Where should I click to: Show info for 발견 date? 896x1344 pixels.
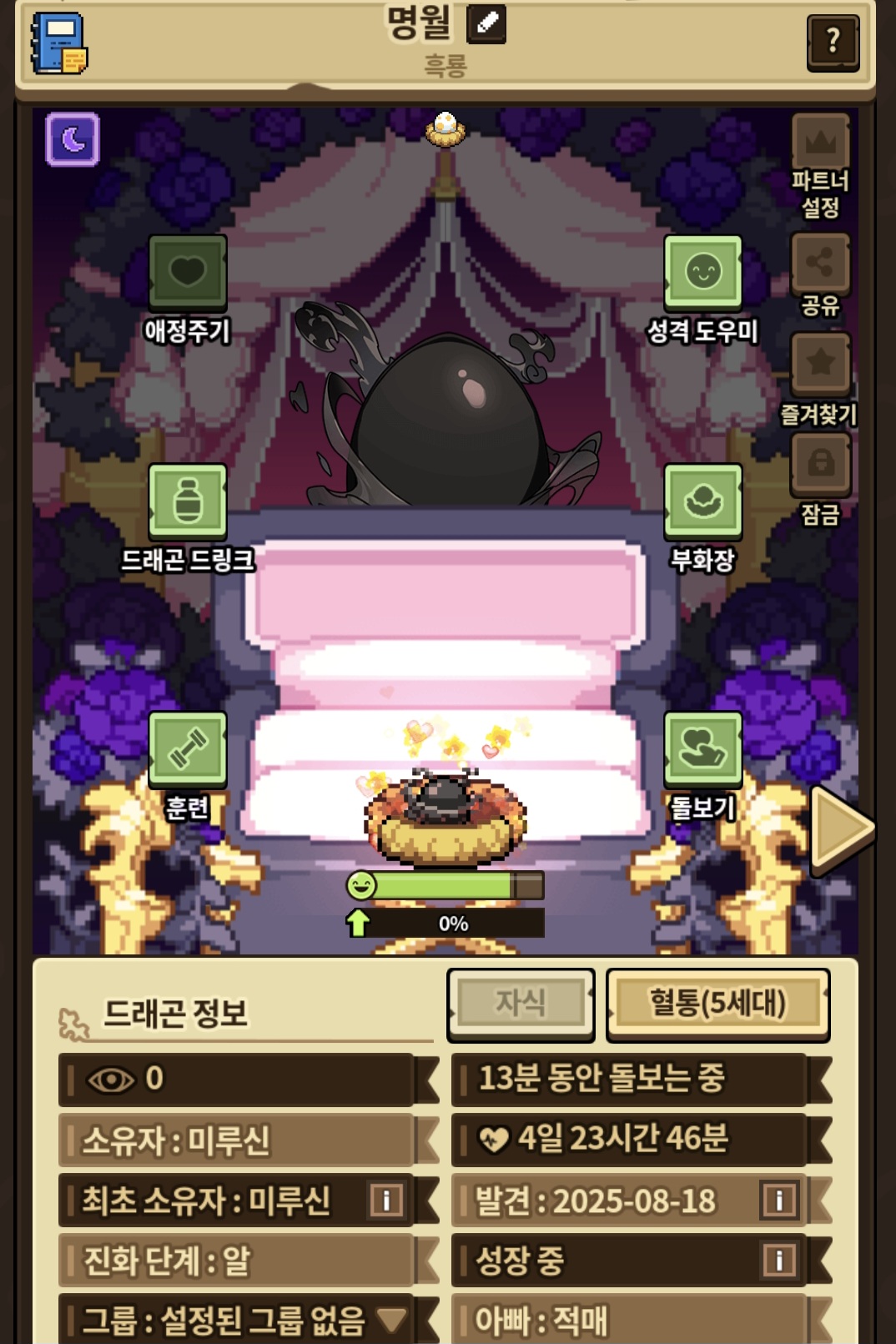pos(779,1201)
